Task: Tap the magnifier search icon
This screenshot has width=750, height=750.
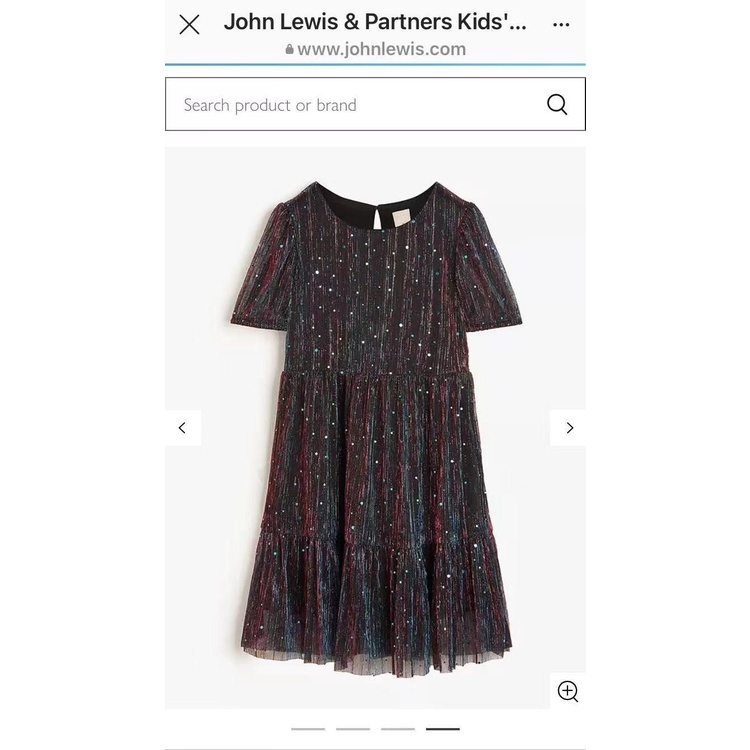Action: [557, 105]
